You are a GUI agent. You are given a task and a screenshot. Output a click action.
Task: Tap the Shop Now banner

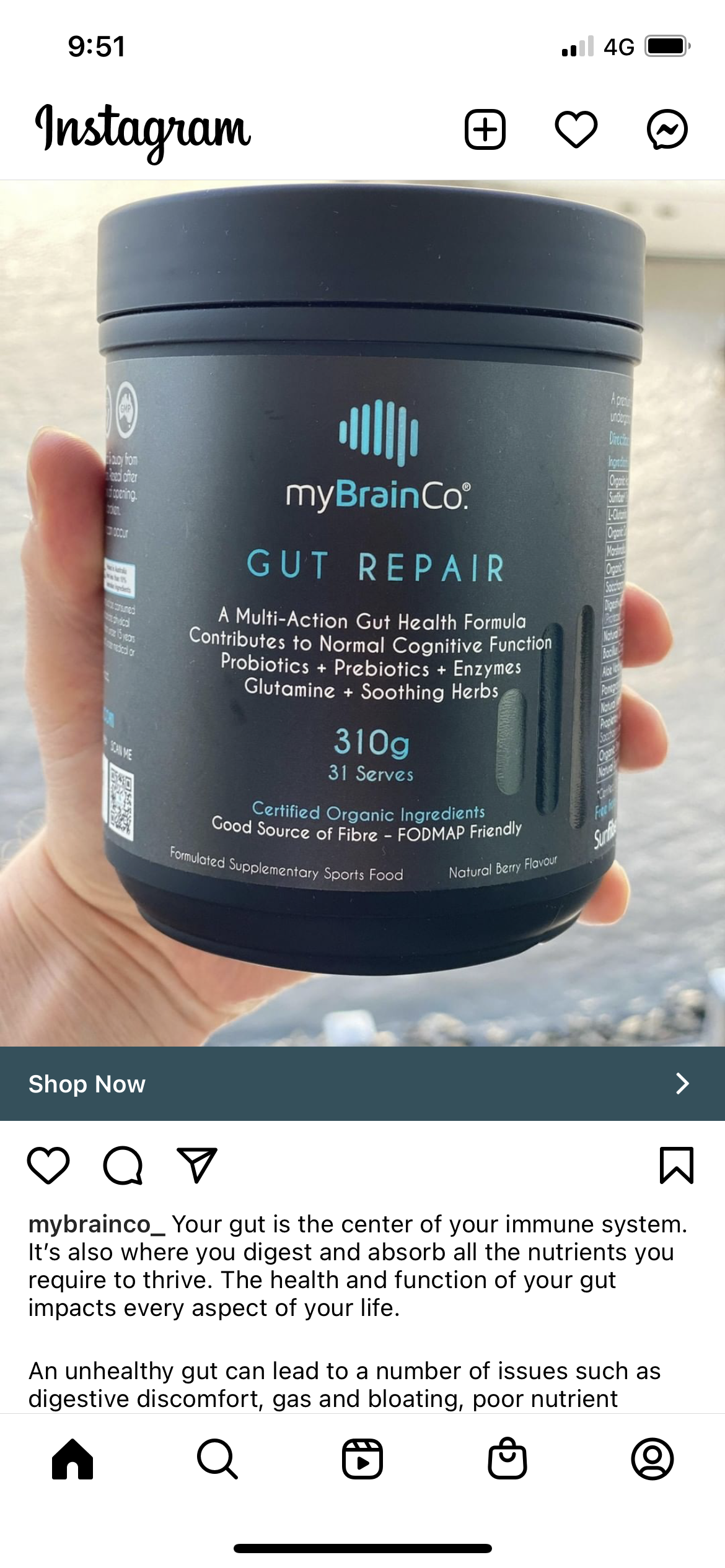[x=362, y=1084]
